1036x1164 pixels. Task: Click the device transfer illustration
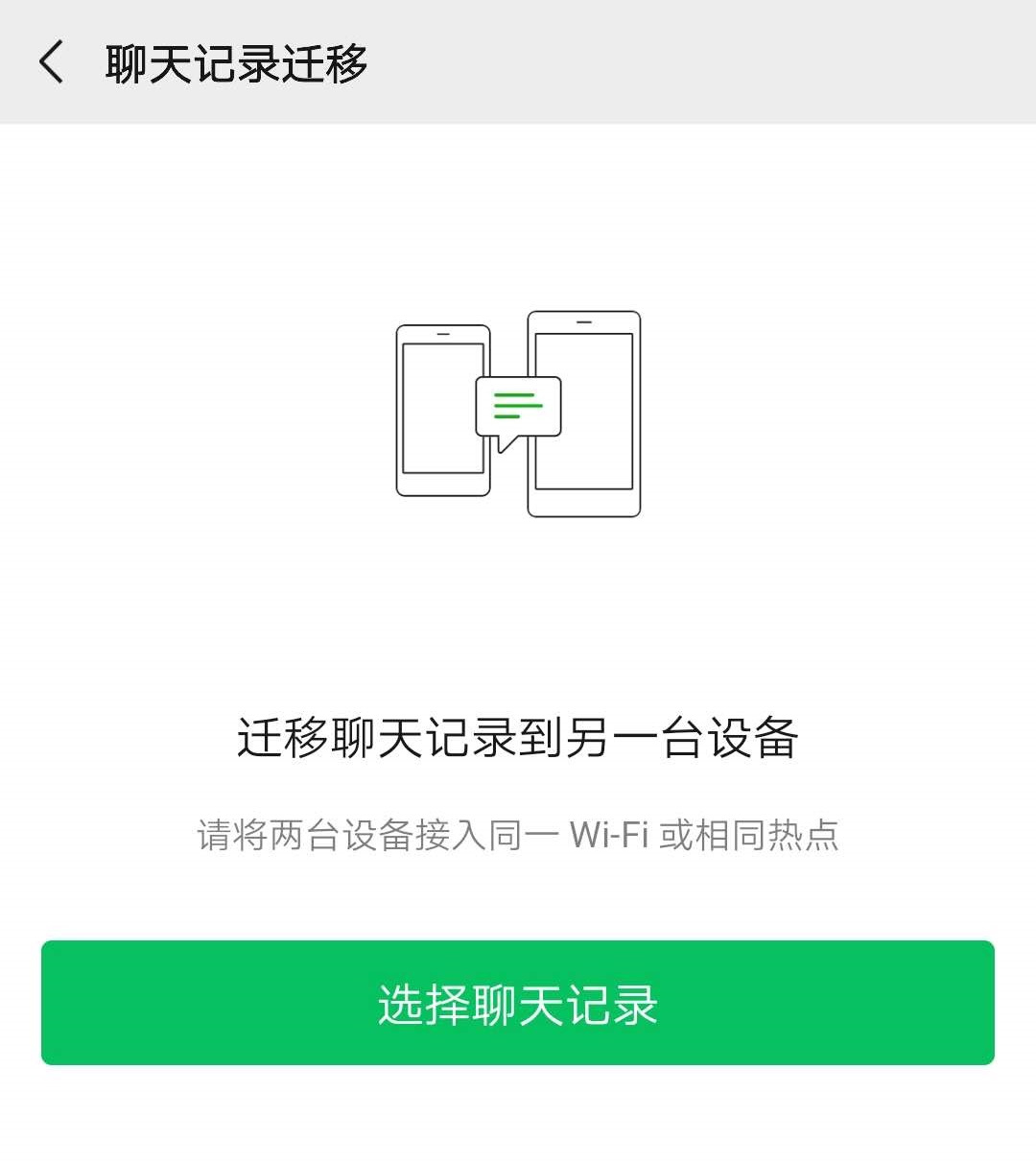coord(518,413)
